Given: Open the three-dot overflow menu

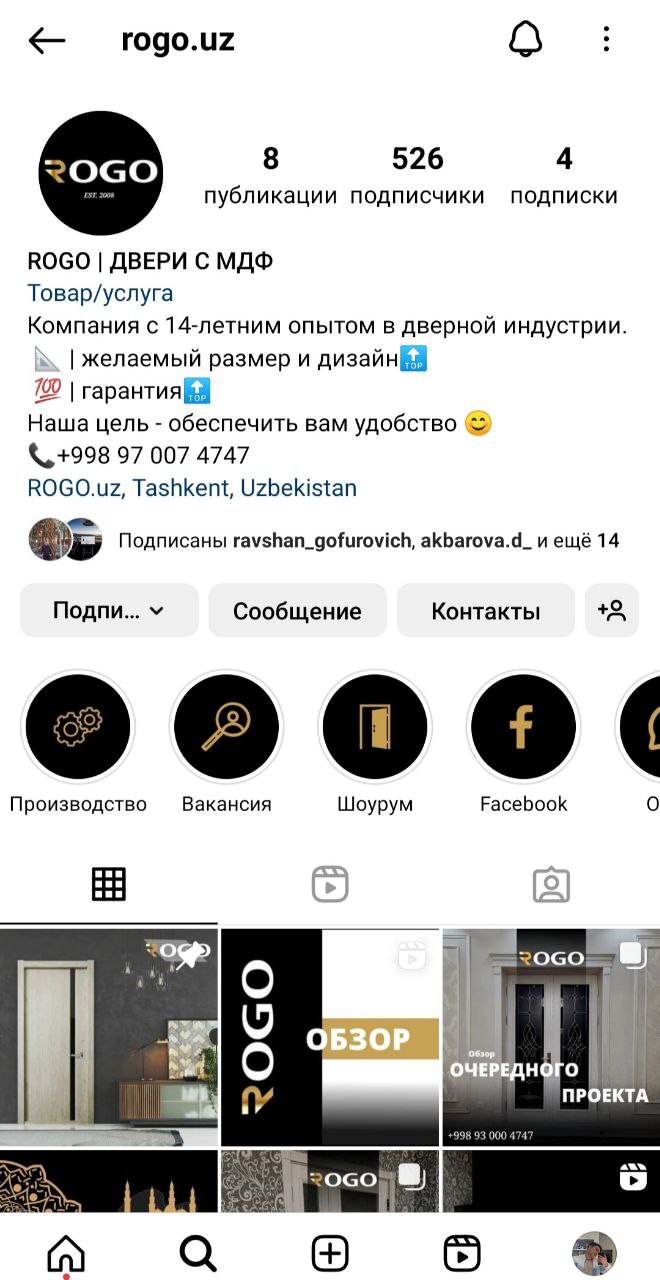Looking at the screenshot, I should tap(606, 40).
